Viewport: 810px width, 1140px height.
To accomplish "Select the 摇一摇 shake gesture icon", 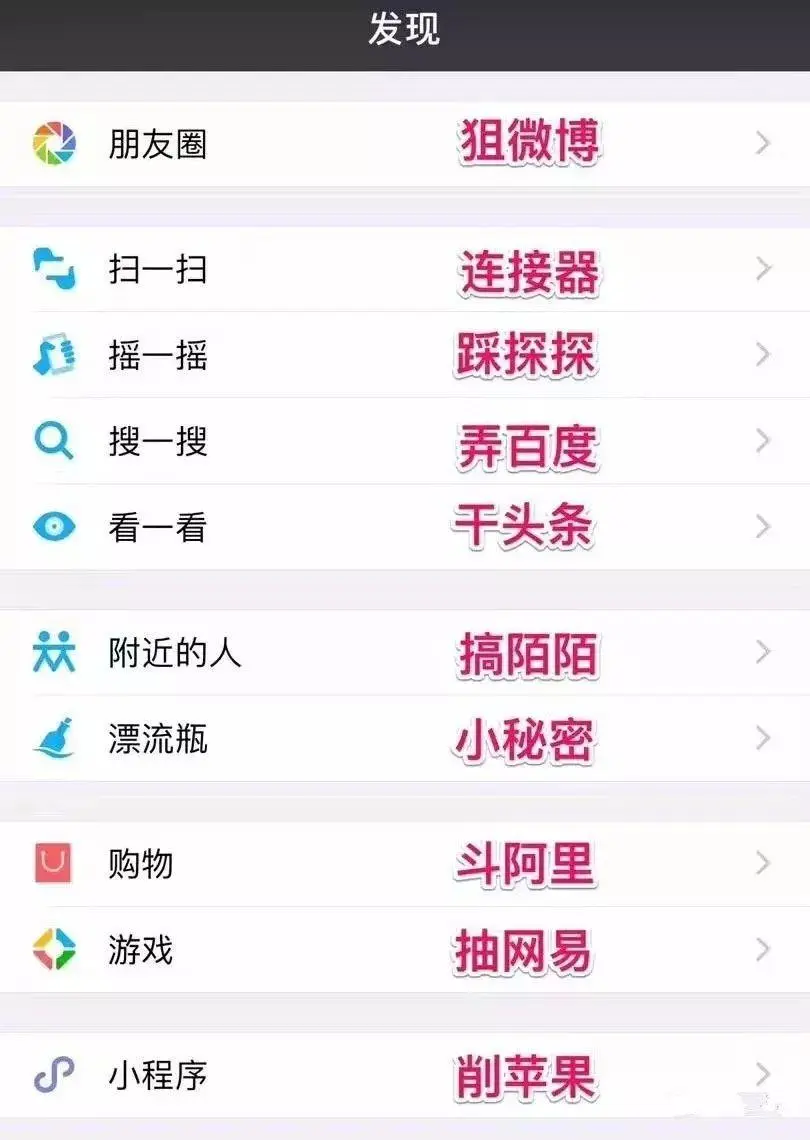I will [57, 355].
